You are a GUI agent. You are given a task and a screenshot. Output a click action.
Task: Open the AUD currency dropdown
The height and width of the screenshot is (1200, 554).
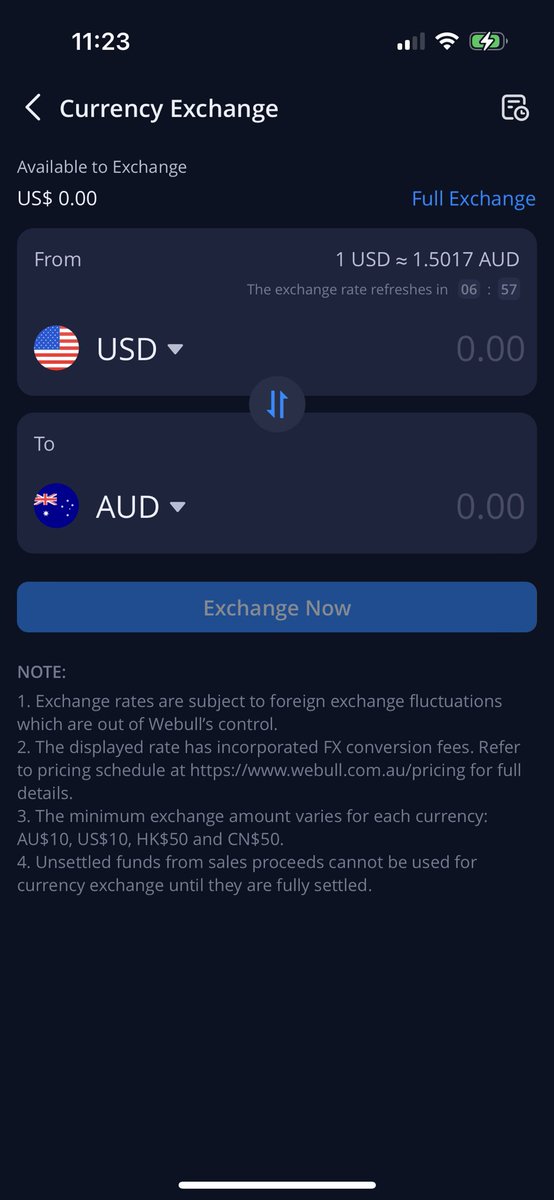point(141,507)
